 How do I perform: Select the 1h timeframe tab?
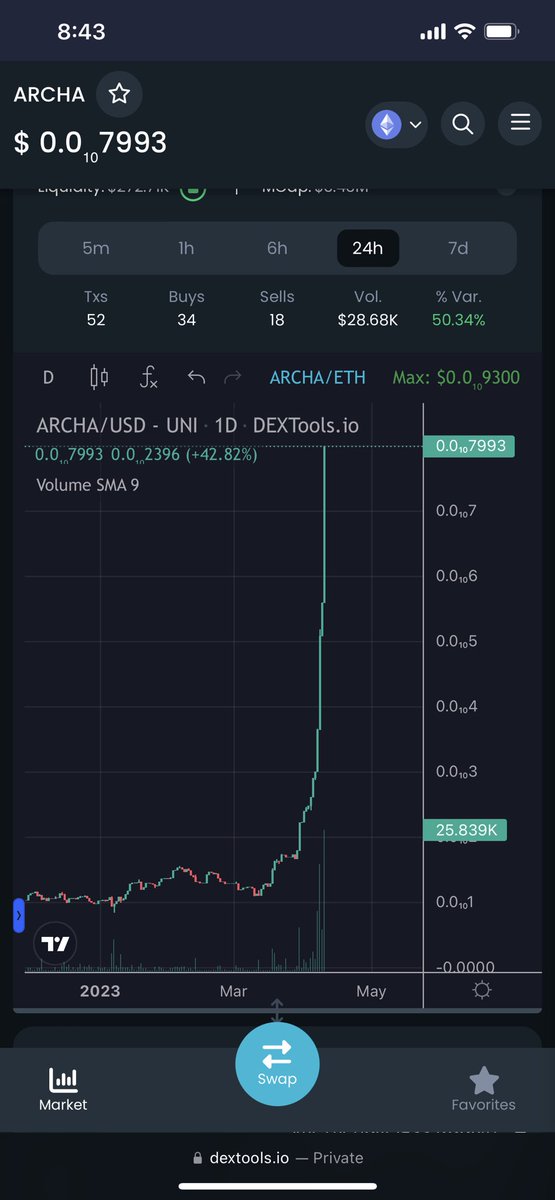pyautogui.click(x=186, y=248)
